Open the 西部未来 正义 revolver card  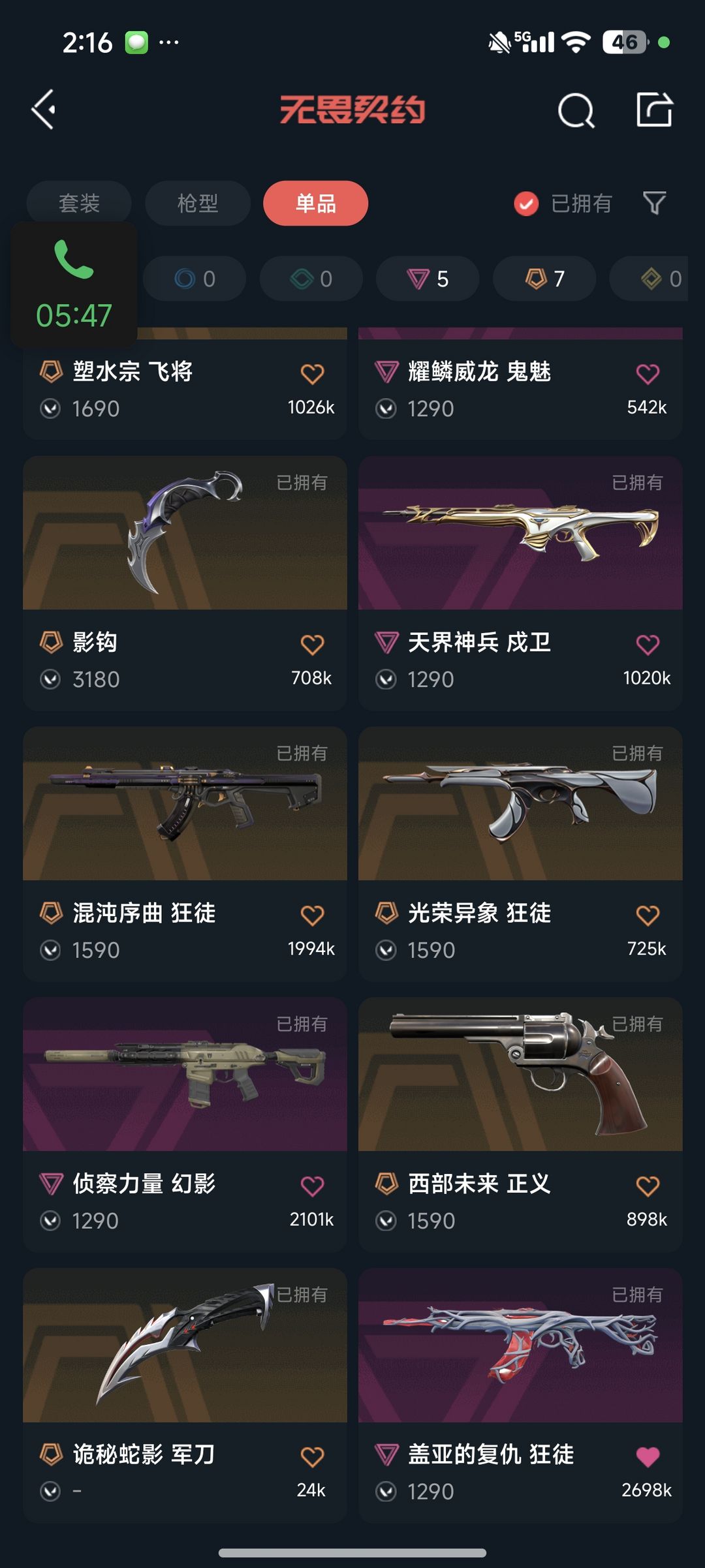click(520, 1075)
